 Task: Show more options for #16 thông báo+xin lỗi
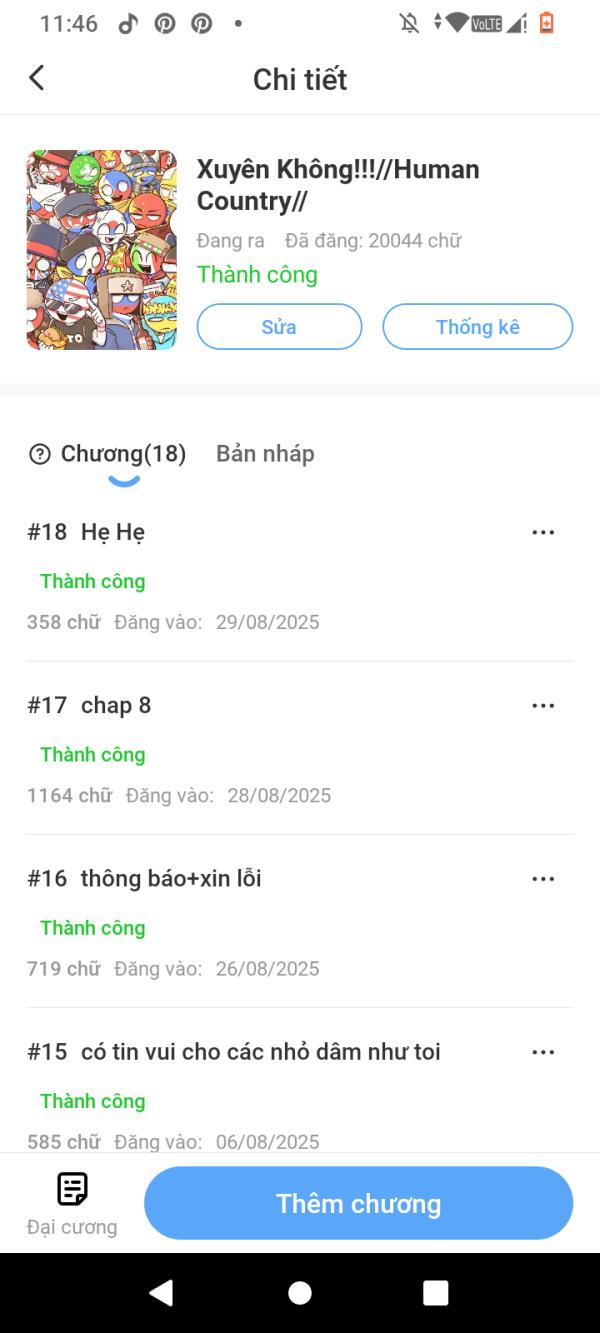click(x=543, y=879)
